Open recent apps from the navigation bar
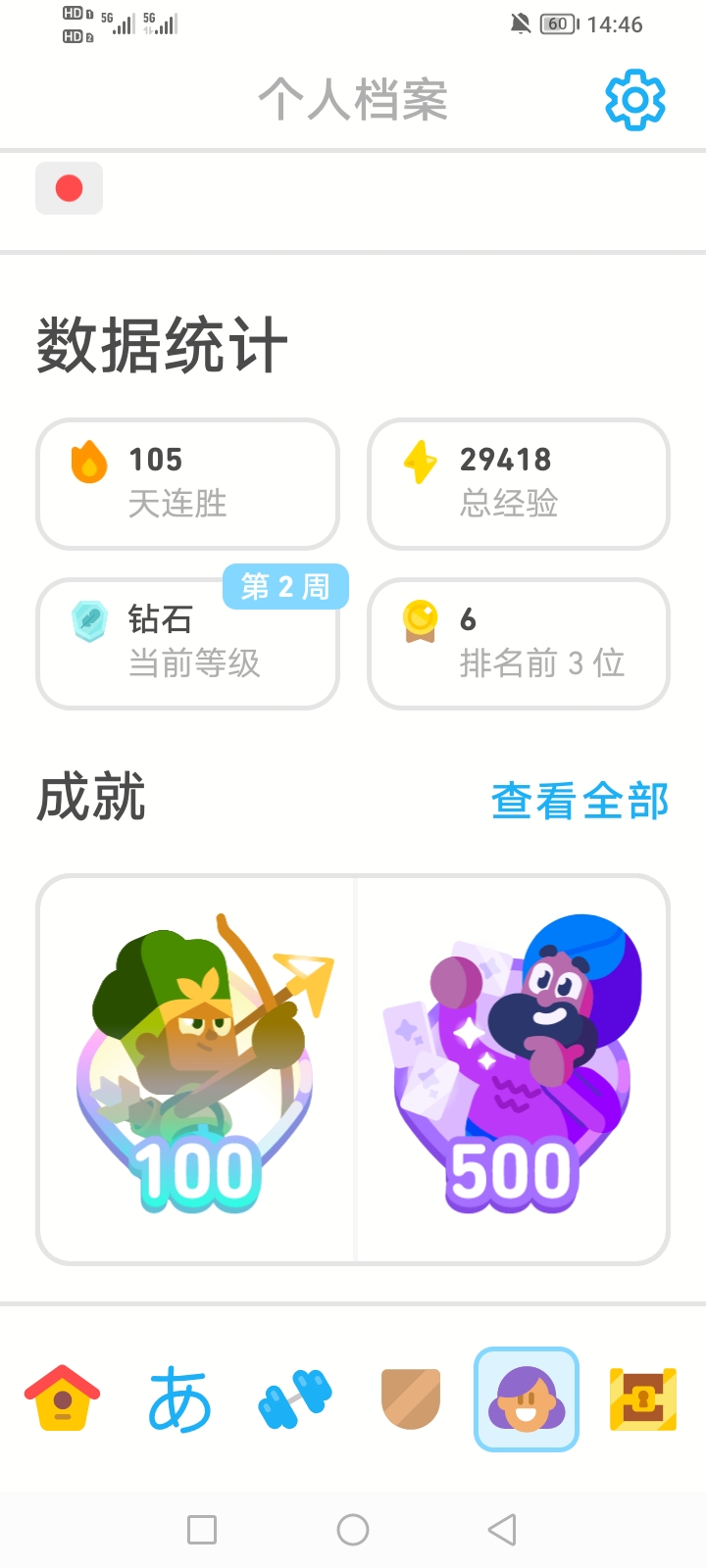 (202, 1530)
